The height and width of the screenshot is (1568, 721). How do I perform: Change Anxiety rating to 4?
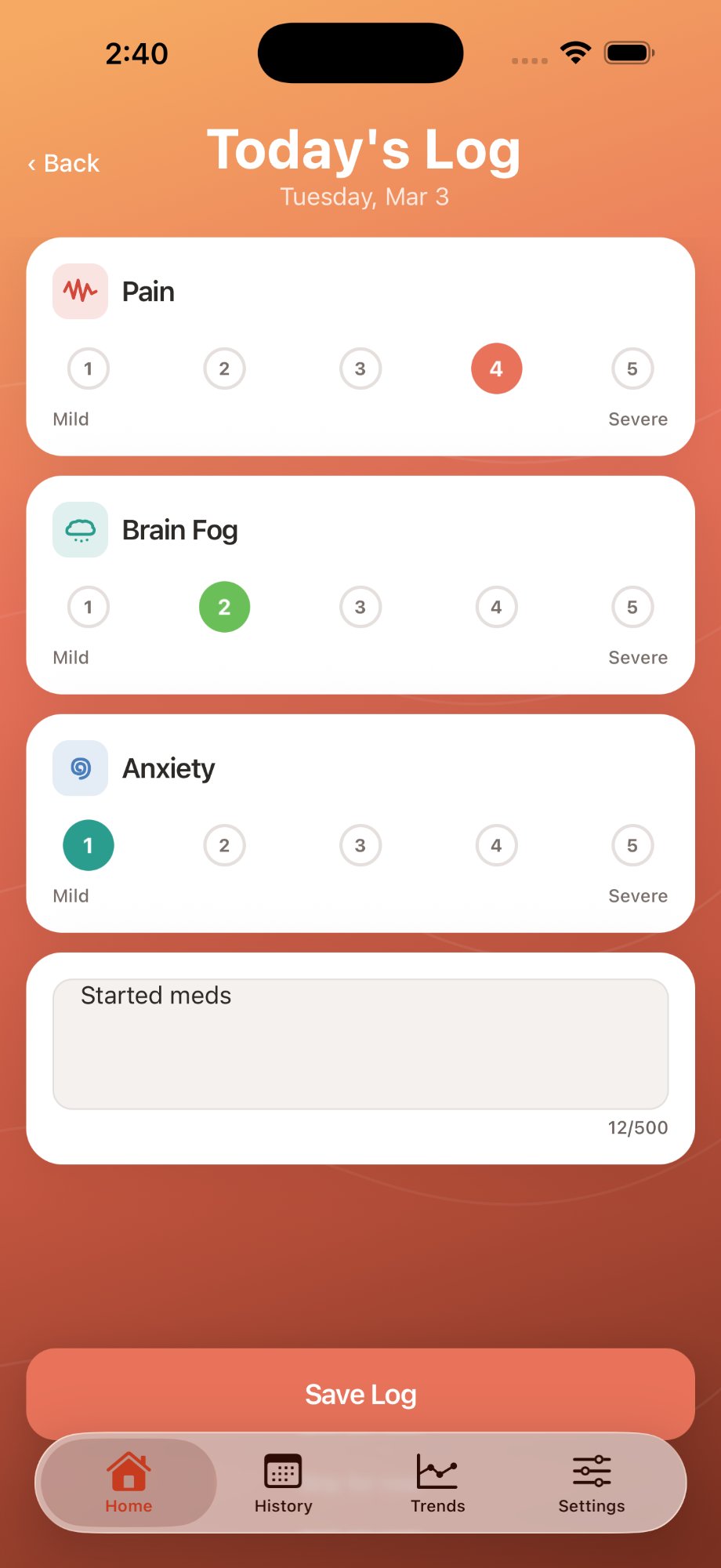coord(495,845)
